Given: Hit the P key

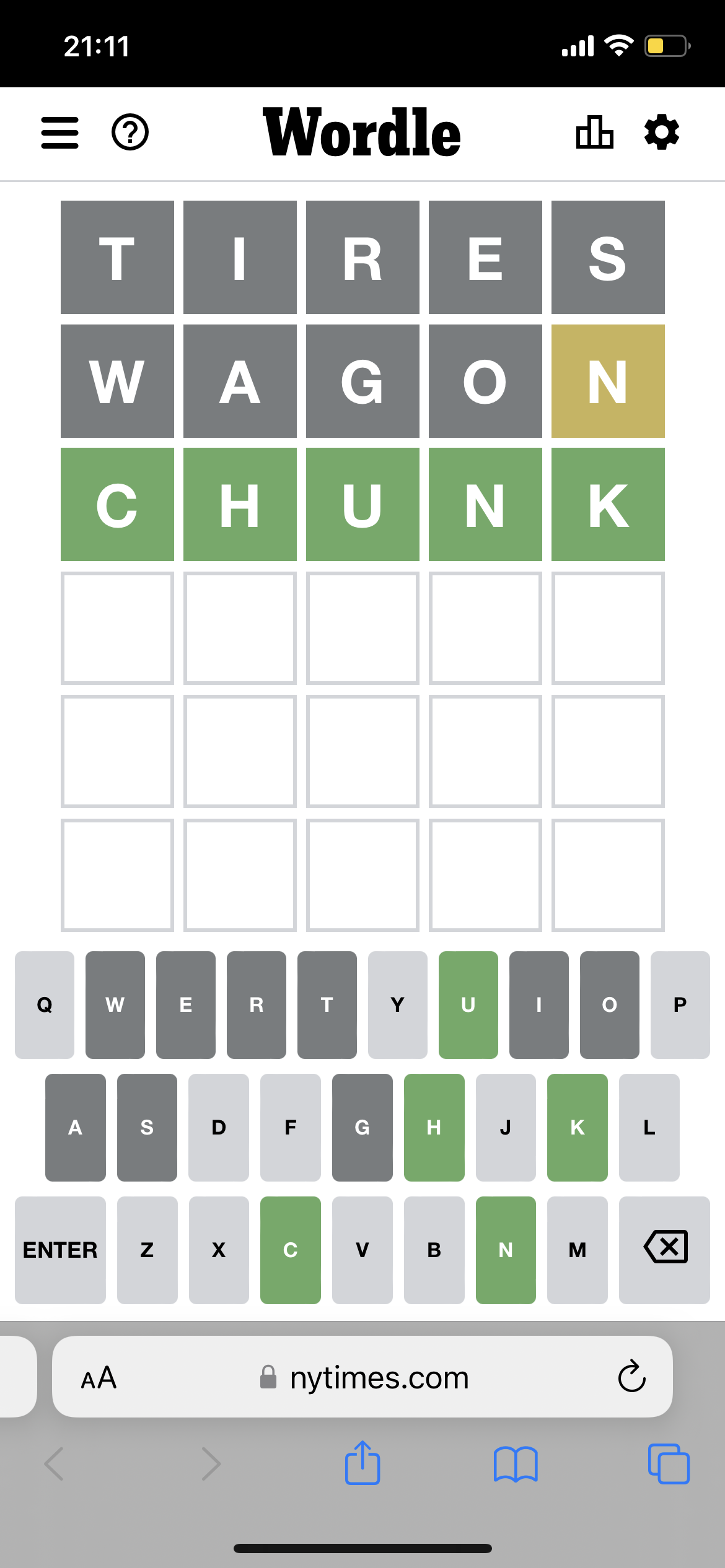Looking at the screenshot, I should (x=680, y=1004).
